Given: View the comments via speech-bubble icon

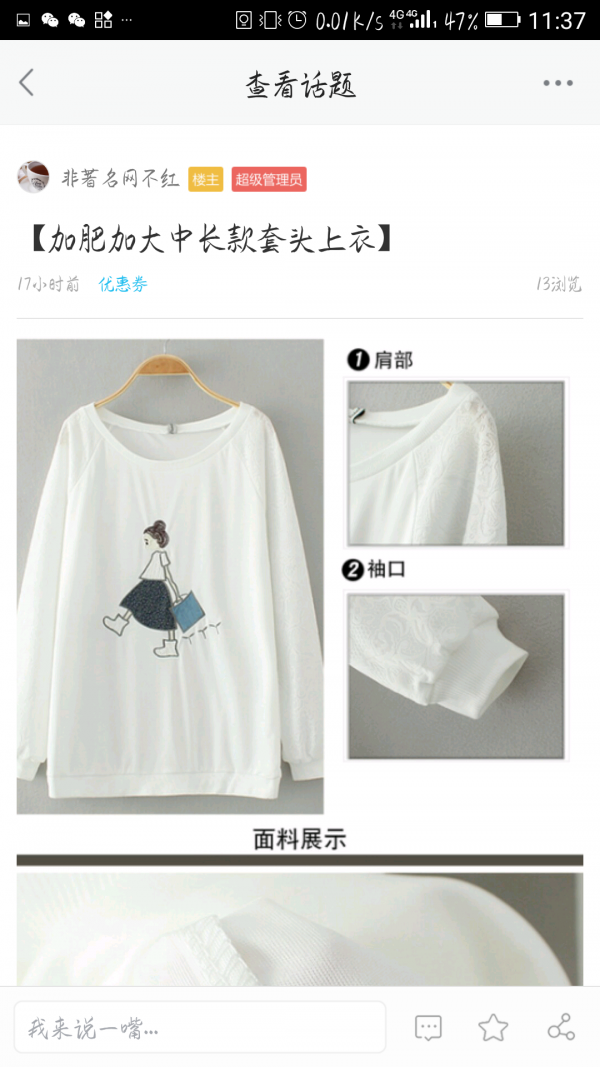Looking at the screenshot, I should [x=428, y=1027].
